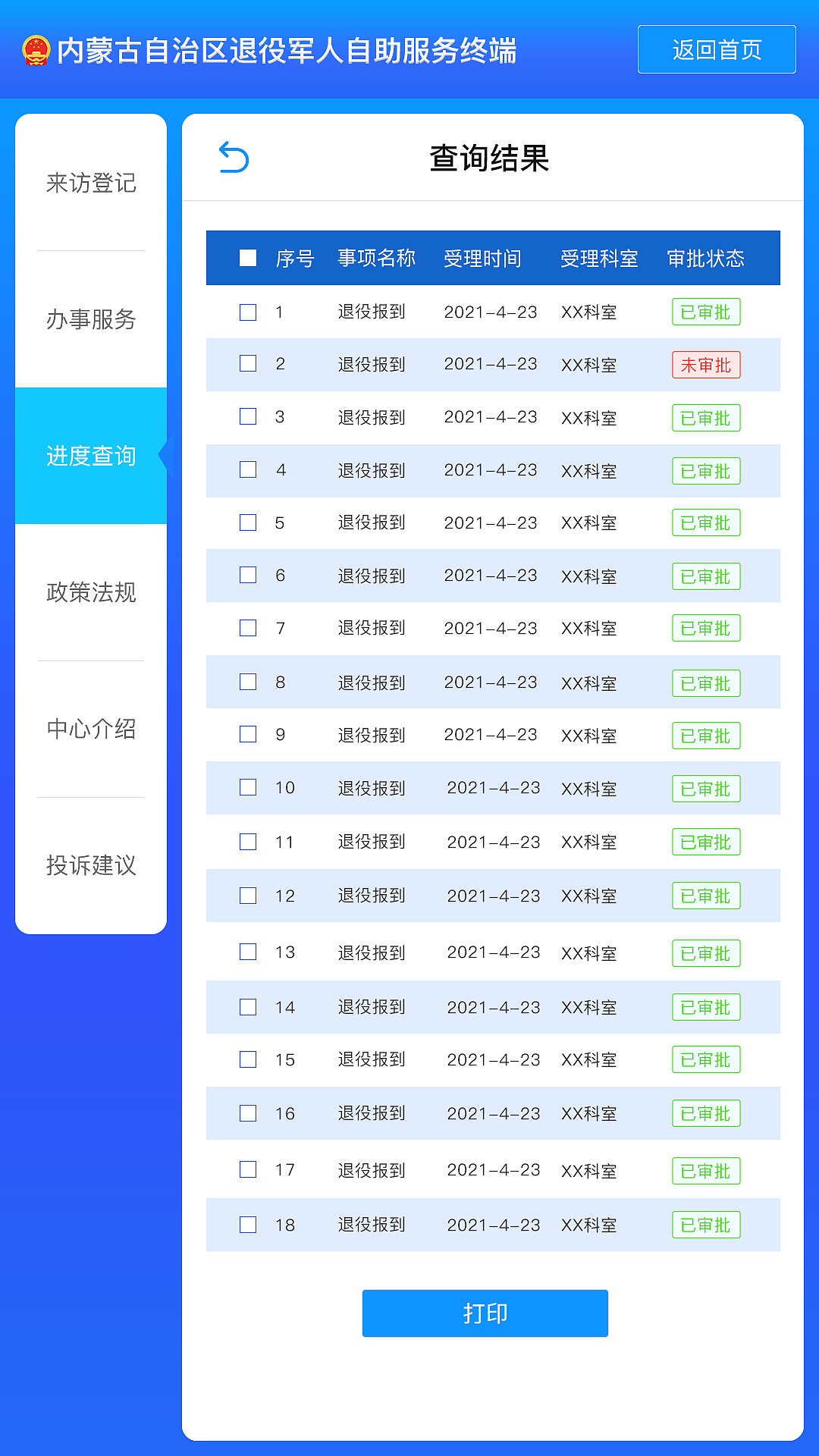Screen dimensions: 819x1456
Task: Toggle the select-all checkbox in the table header
Action: (x=247, y=259)
